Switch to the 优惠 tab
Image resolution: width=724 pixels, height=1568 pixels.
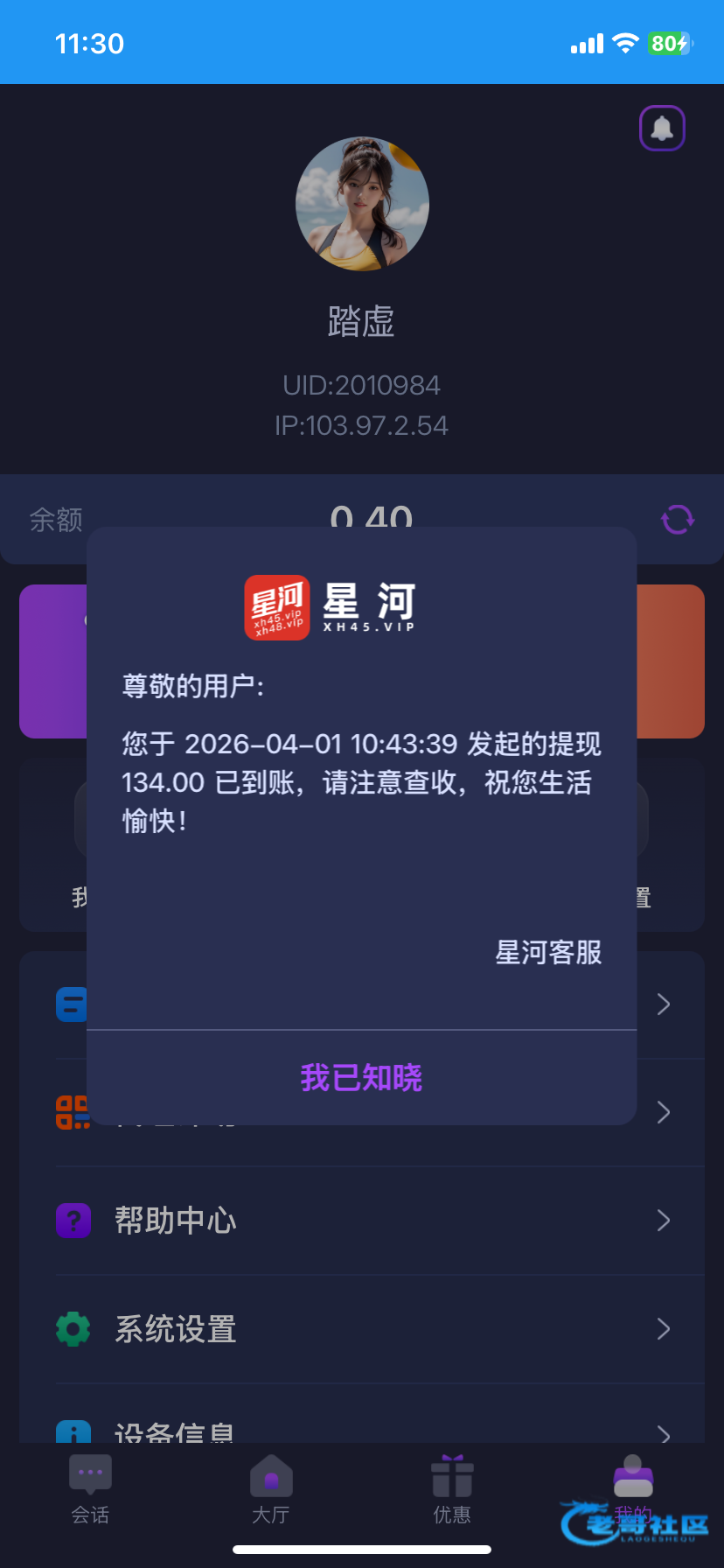coord(452,1489)
